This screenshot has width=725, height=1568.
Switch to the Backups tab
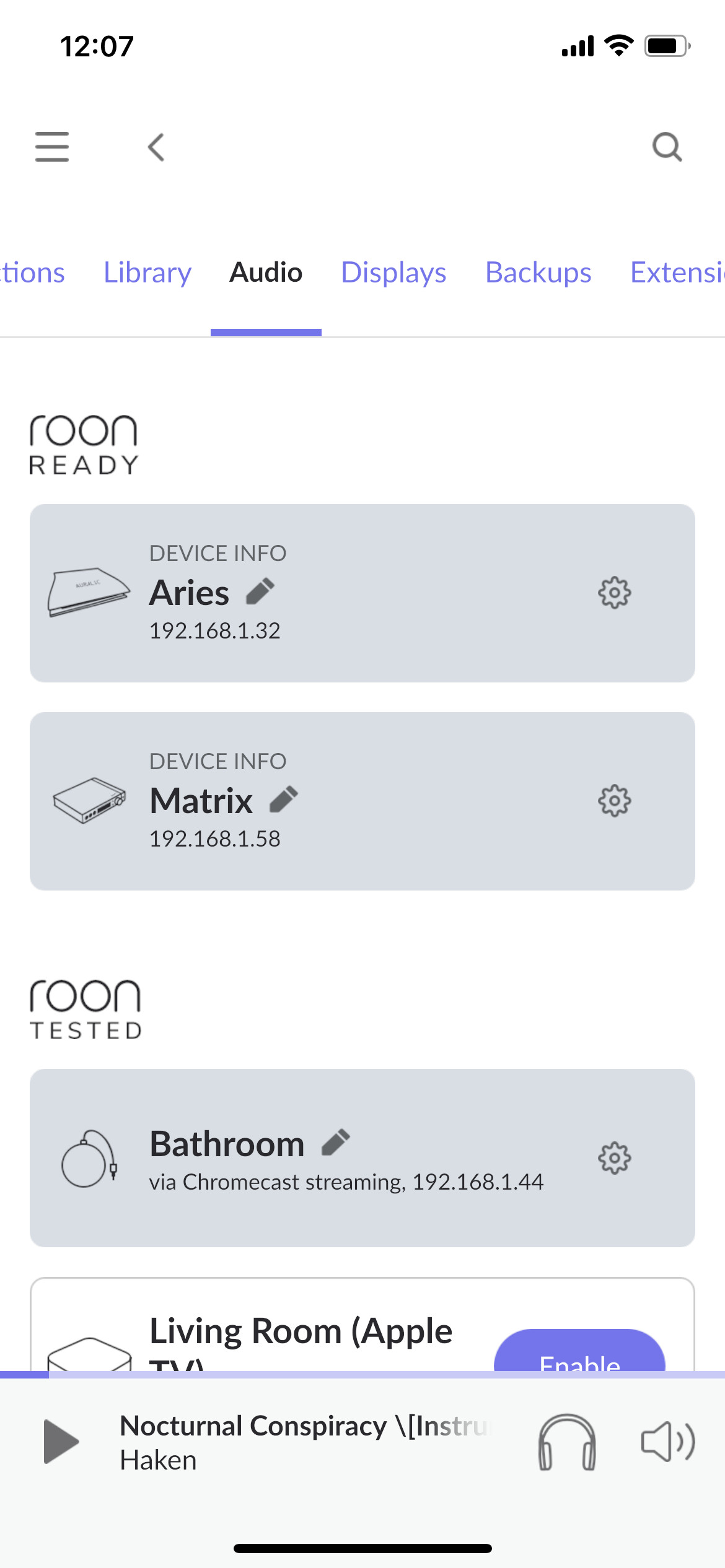pyautogui.click(x=538, y=272)
